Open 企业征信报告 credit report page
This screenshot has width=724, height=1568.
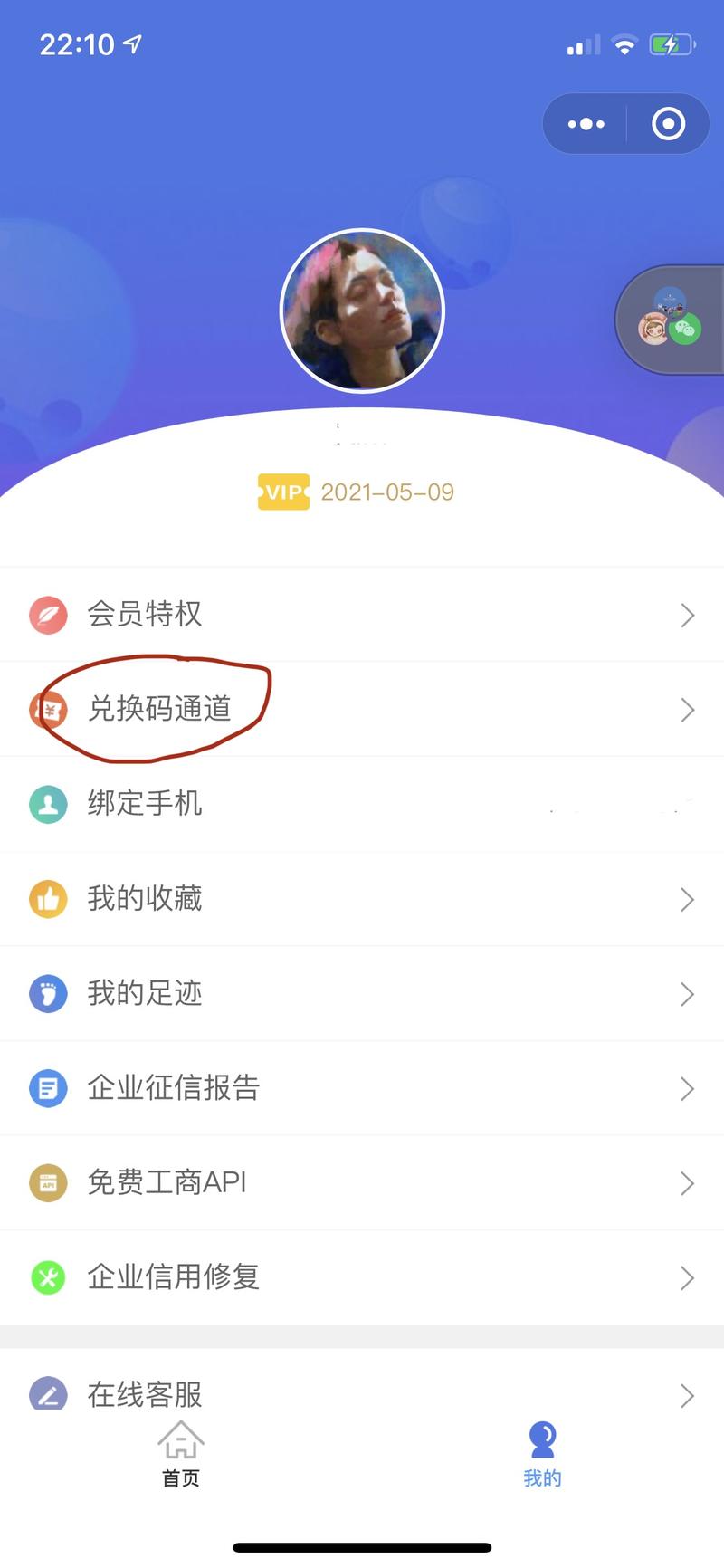click(174, 1088)
